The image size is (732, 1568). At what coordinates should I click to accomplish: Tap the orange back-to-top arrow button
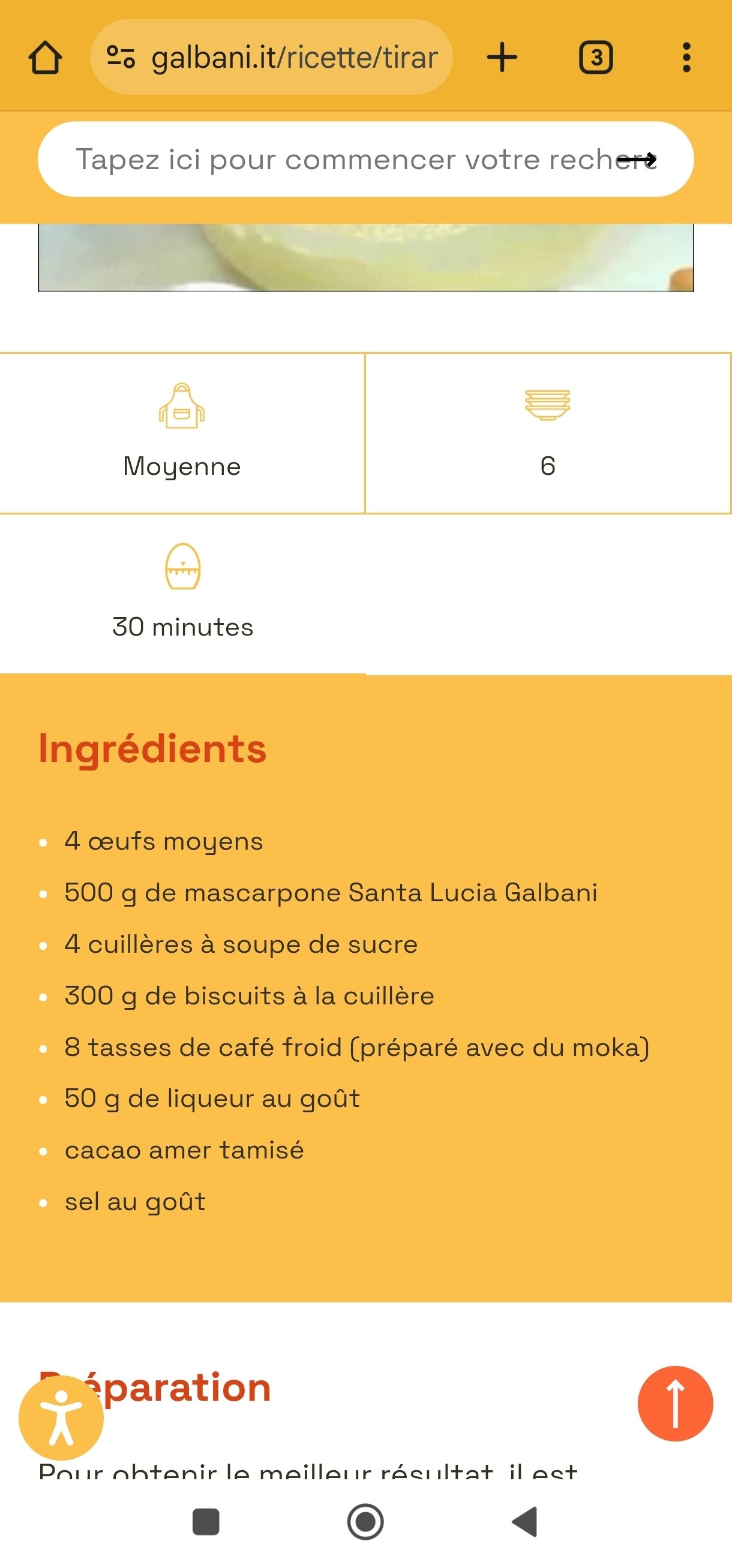click(x=675, y=1404)
